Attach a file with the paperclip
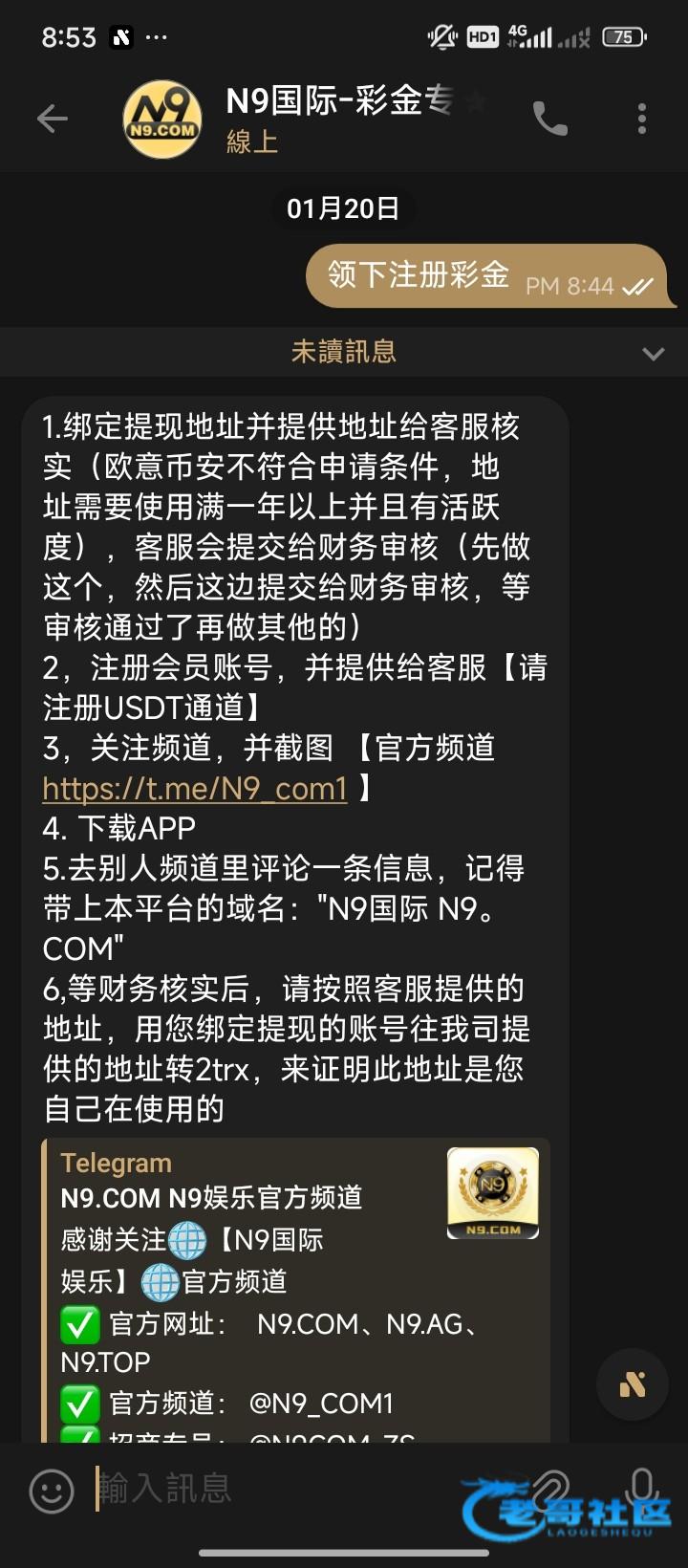688x1568 pixels. pos(550,1490)
